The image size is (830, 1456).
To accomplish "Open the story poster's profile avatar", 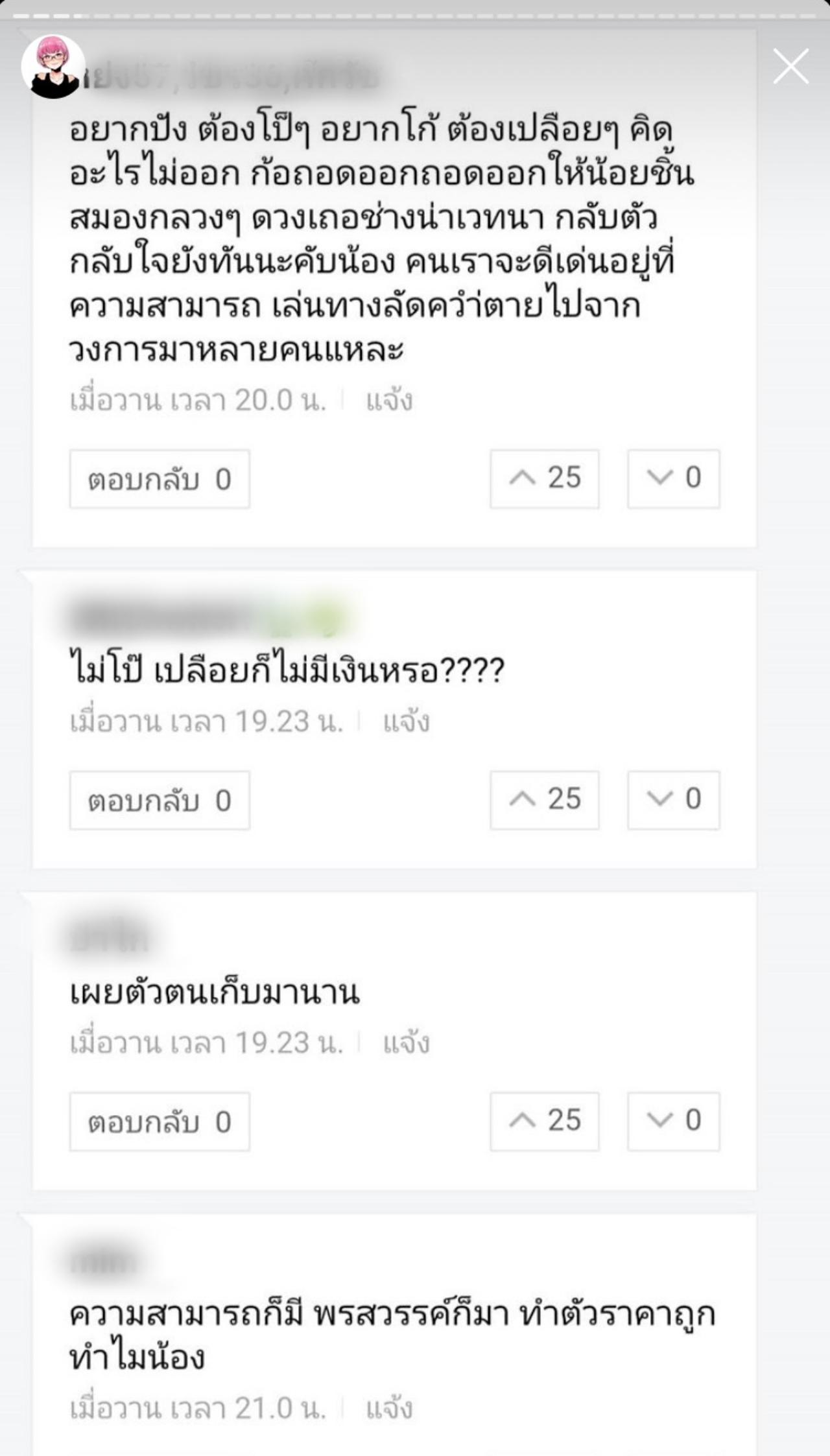I will (x=53, y=67).
